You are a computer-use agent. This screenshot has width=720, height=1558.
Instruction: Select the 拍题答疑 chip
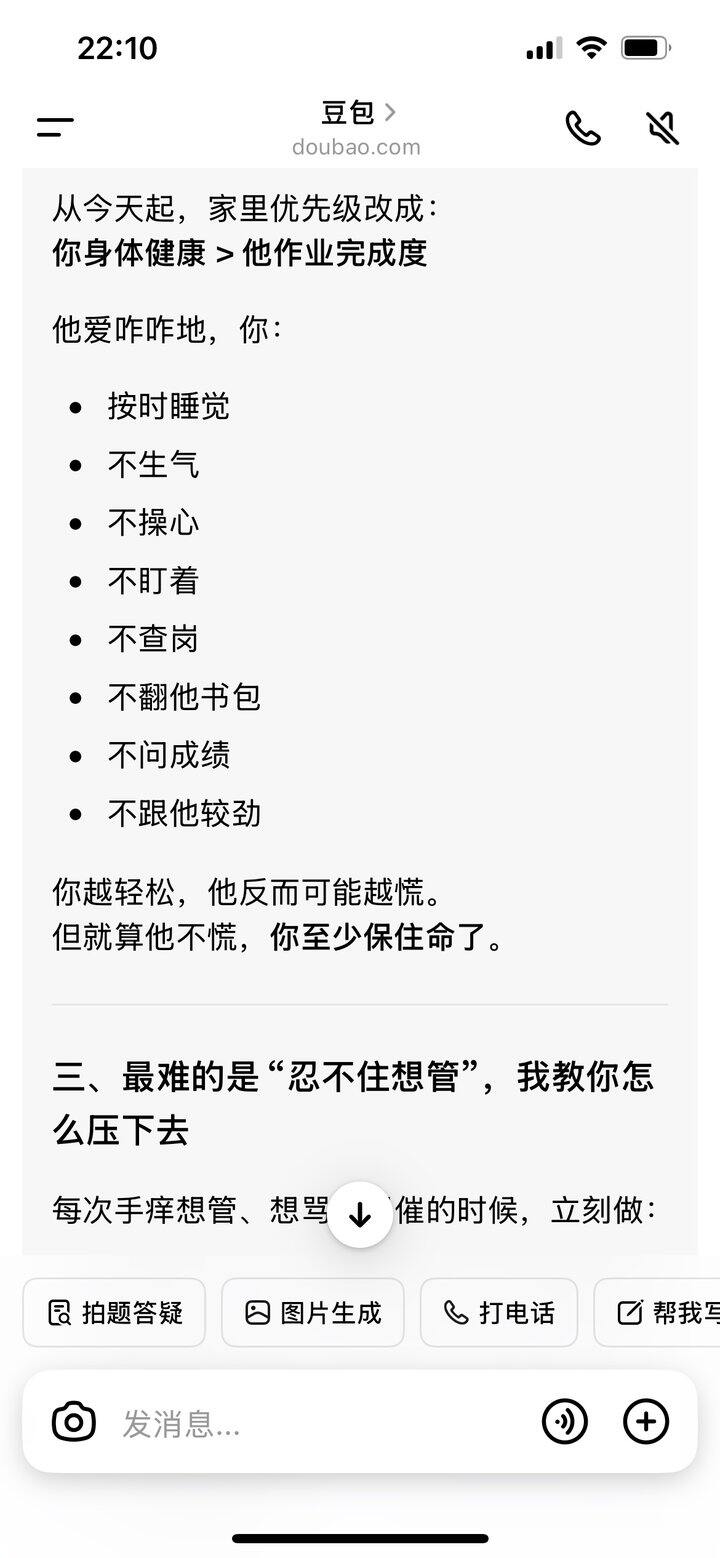pos(114,1312)
